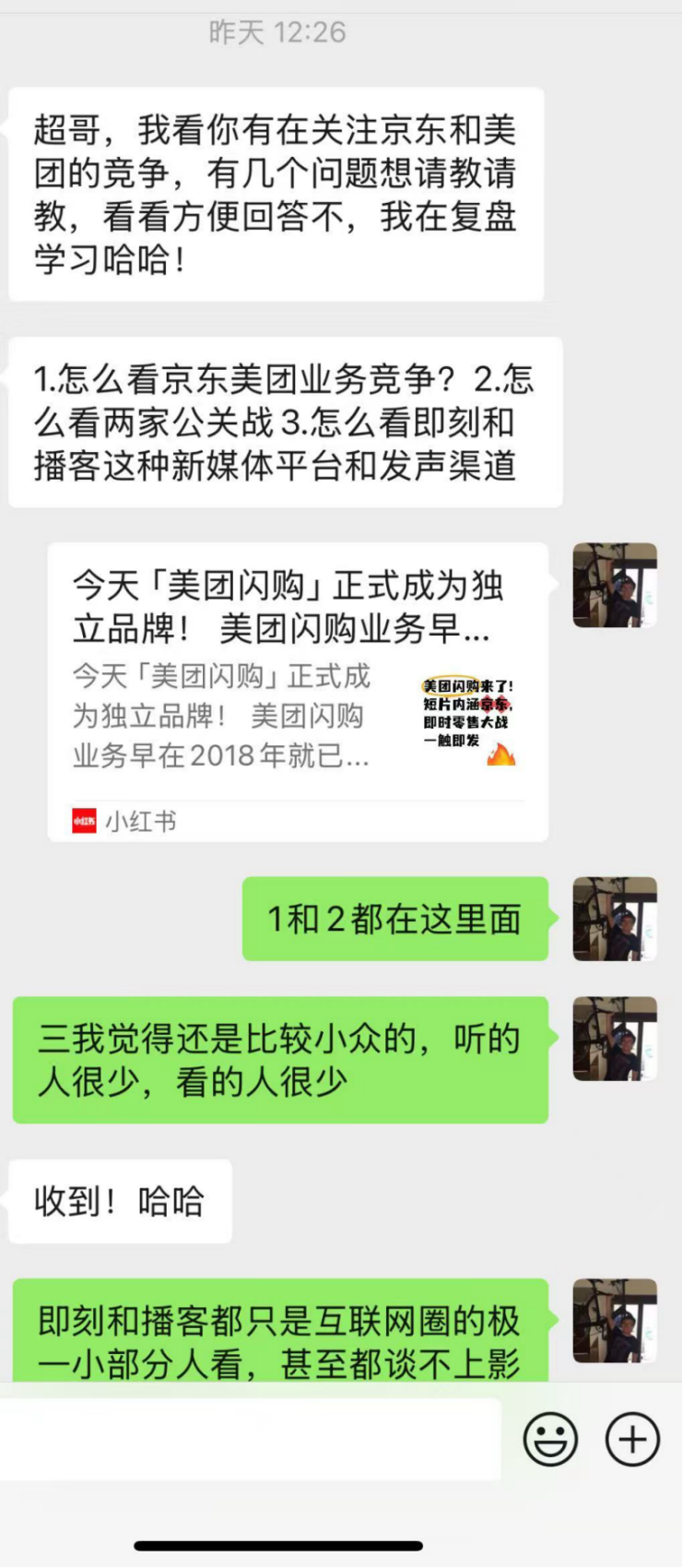The image size is (683, 1568).
Task: Open the shared 小红书 美团闪购 link card
Action: click(298, 692)
